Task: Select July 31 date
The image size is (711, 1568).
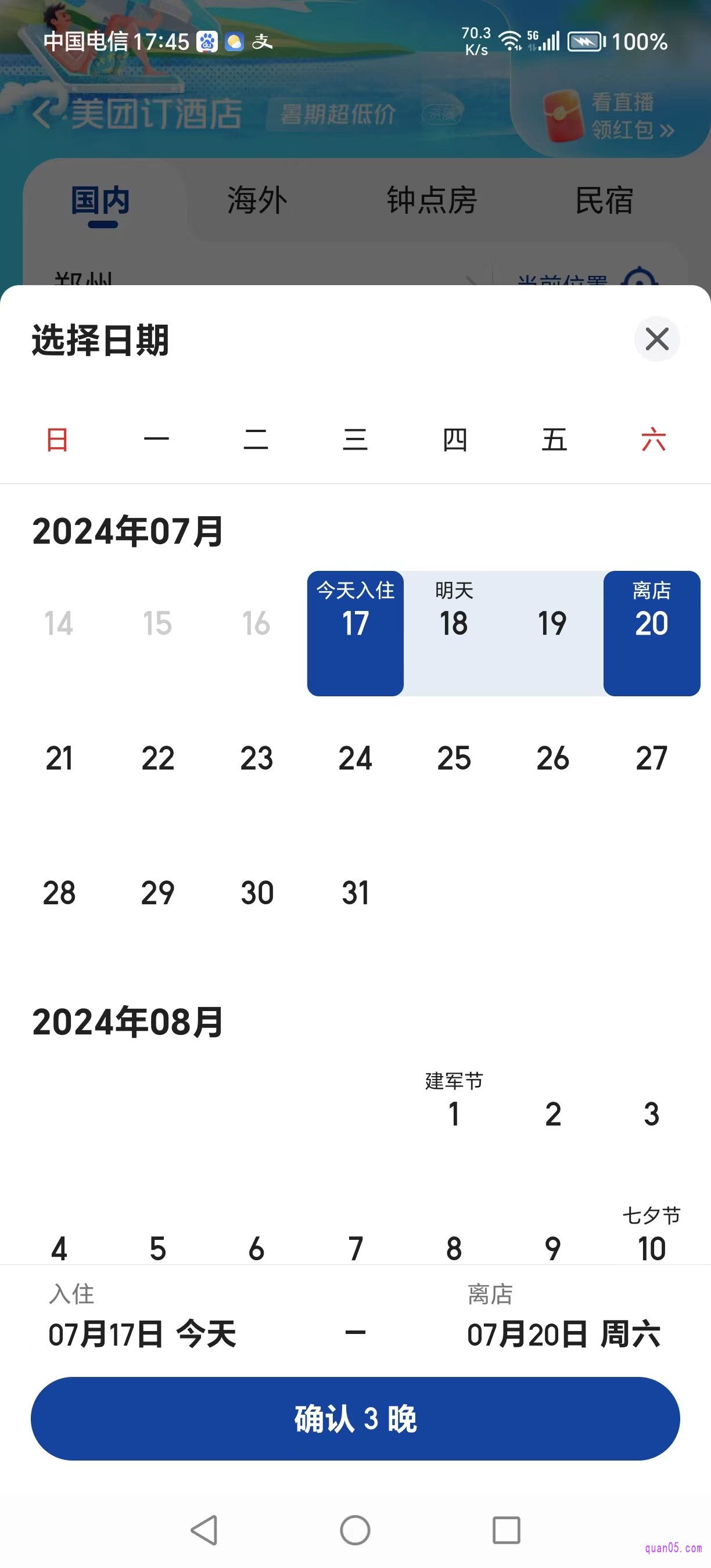Action: (355, 893)
